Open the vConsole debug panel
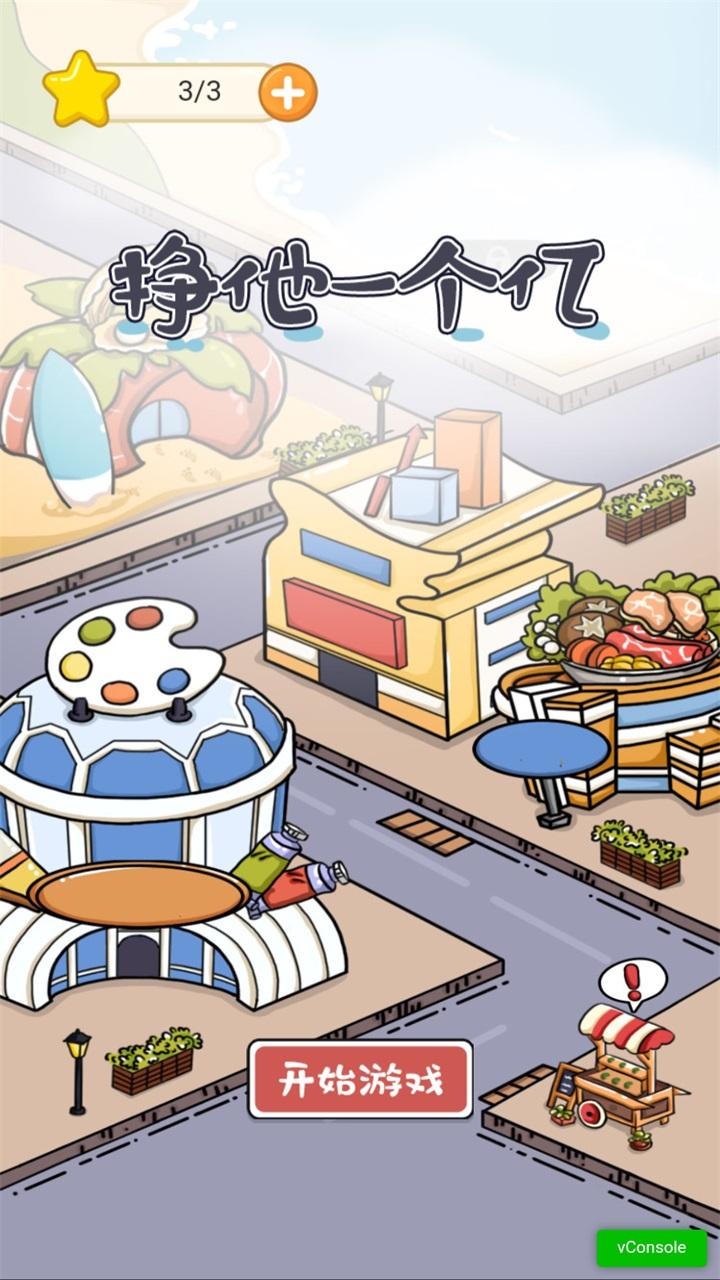This screenshot has height=1280, width=720. [x=651, y=1247]
